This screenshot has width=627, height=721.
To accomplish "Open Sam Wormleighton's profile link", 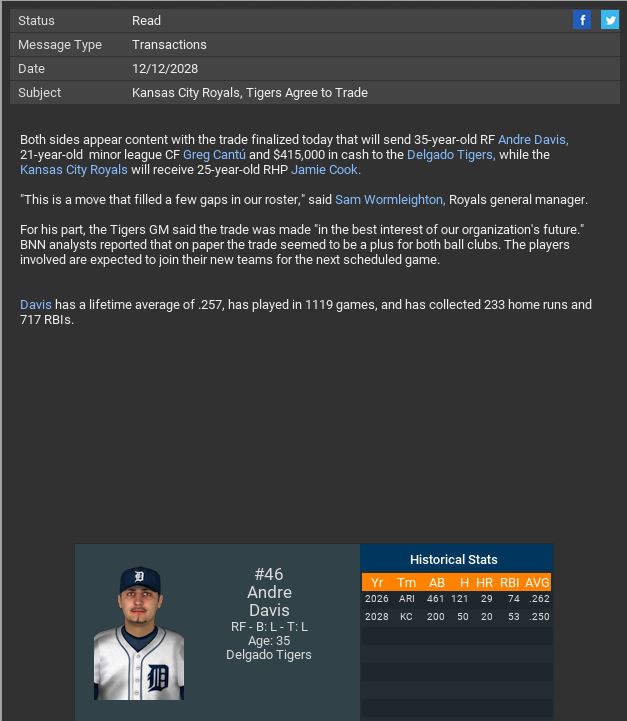I will (390, 200).
